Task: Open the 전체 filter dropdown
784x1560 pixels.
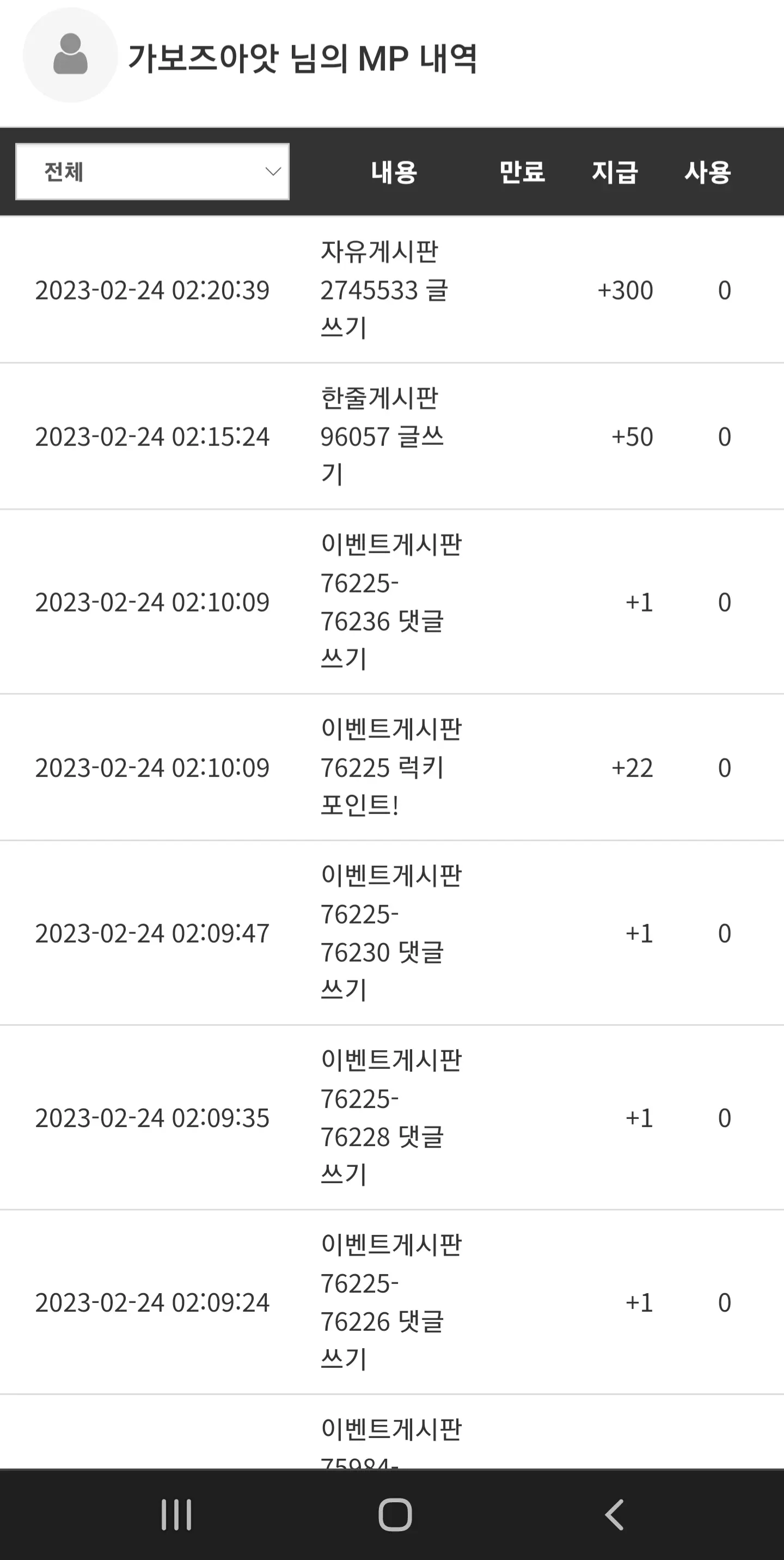Action: click(152, 172)
